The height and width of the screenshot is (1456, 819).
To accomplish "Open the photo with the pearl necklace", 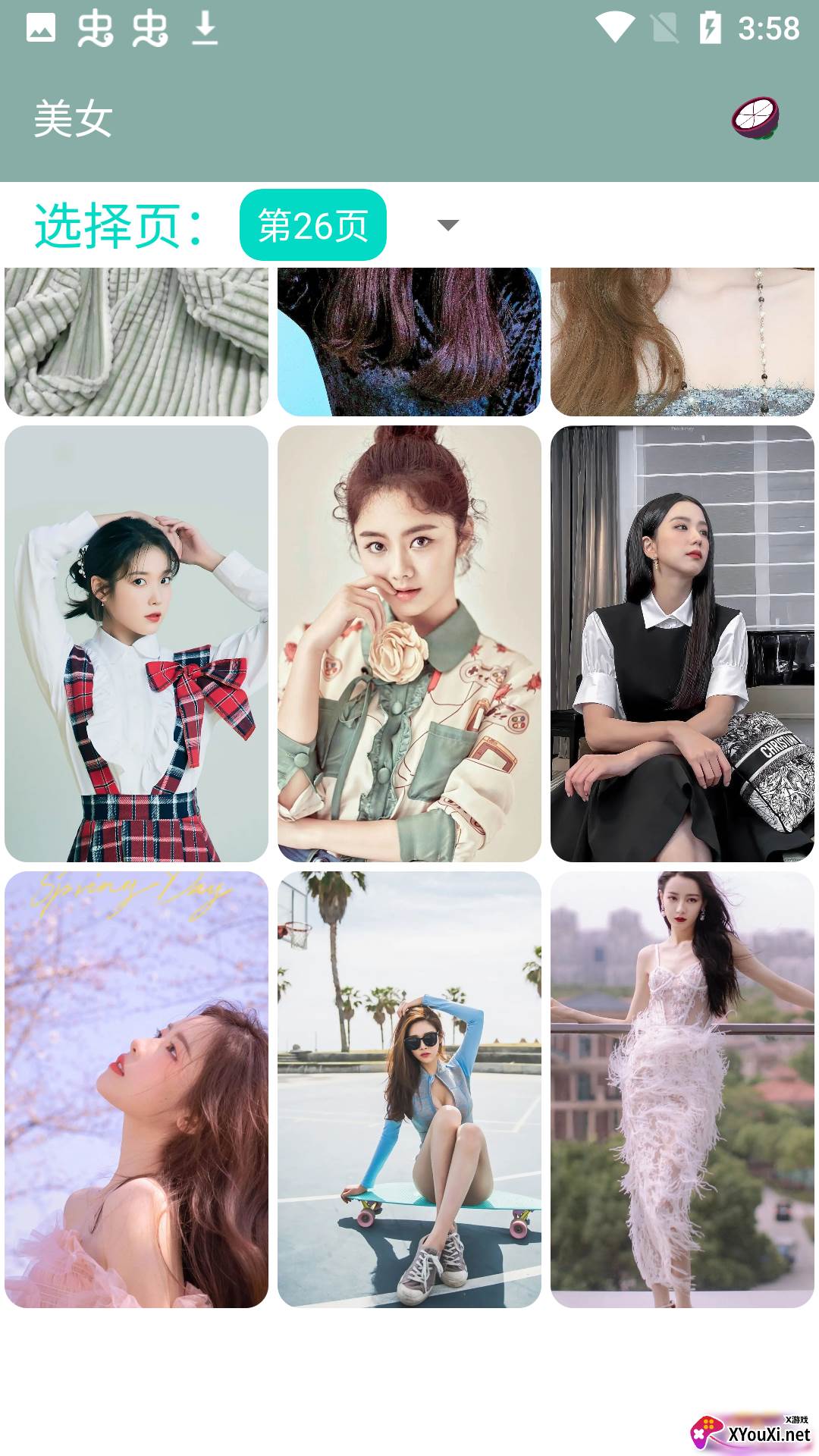I will pyautogui.click(x=682, y=341).
